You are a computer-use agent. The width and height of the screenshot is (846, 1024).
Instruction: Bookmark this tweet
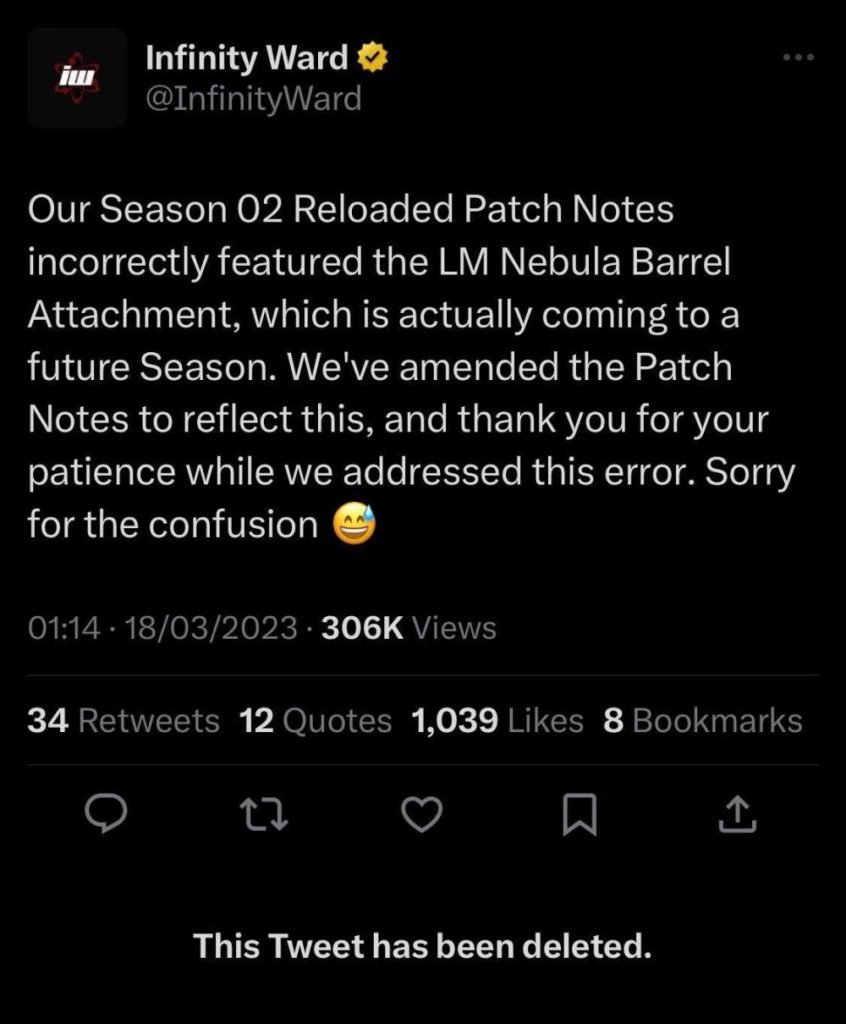[x=579, y=817]
